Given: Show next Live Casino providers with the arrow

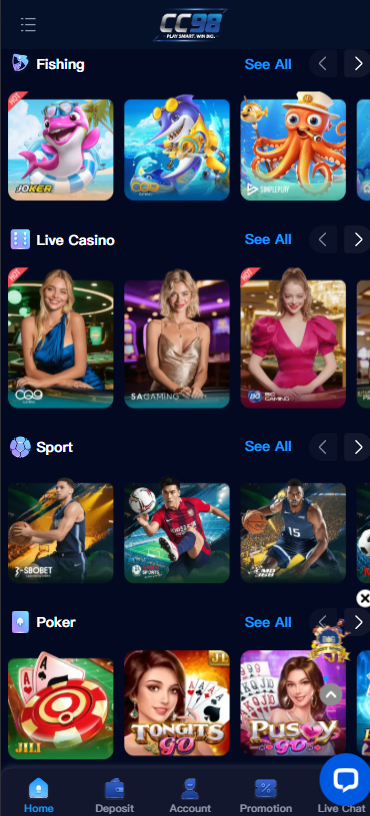Looking at the screenshot, I should (x=358, y=239).
